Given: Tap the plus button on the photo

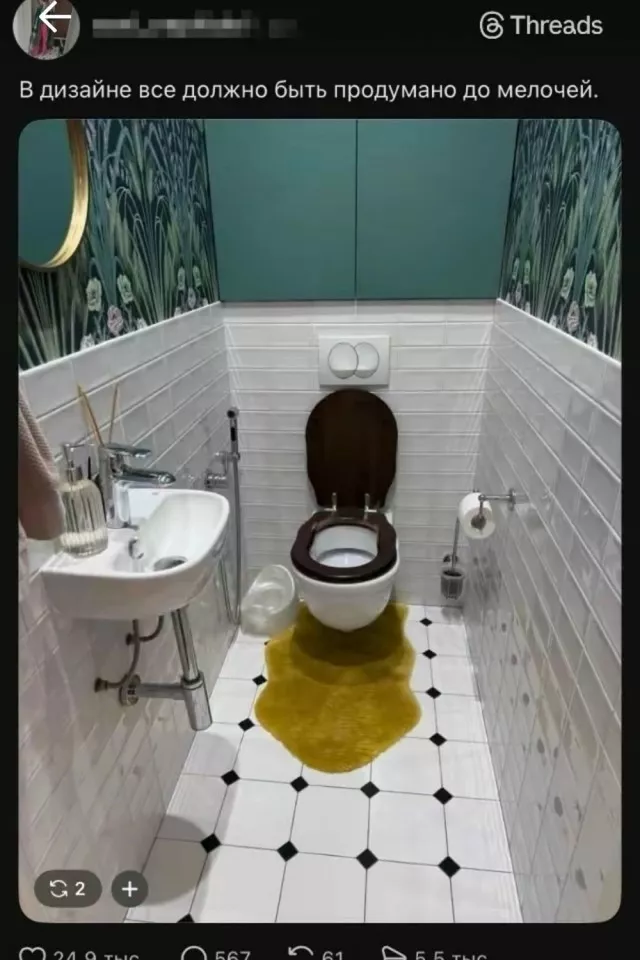Looking at the screenshot, I should (129, 888).
